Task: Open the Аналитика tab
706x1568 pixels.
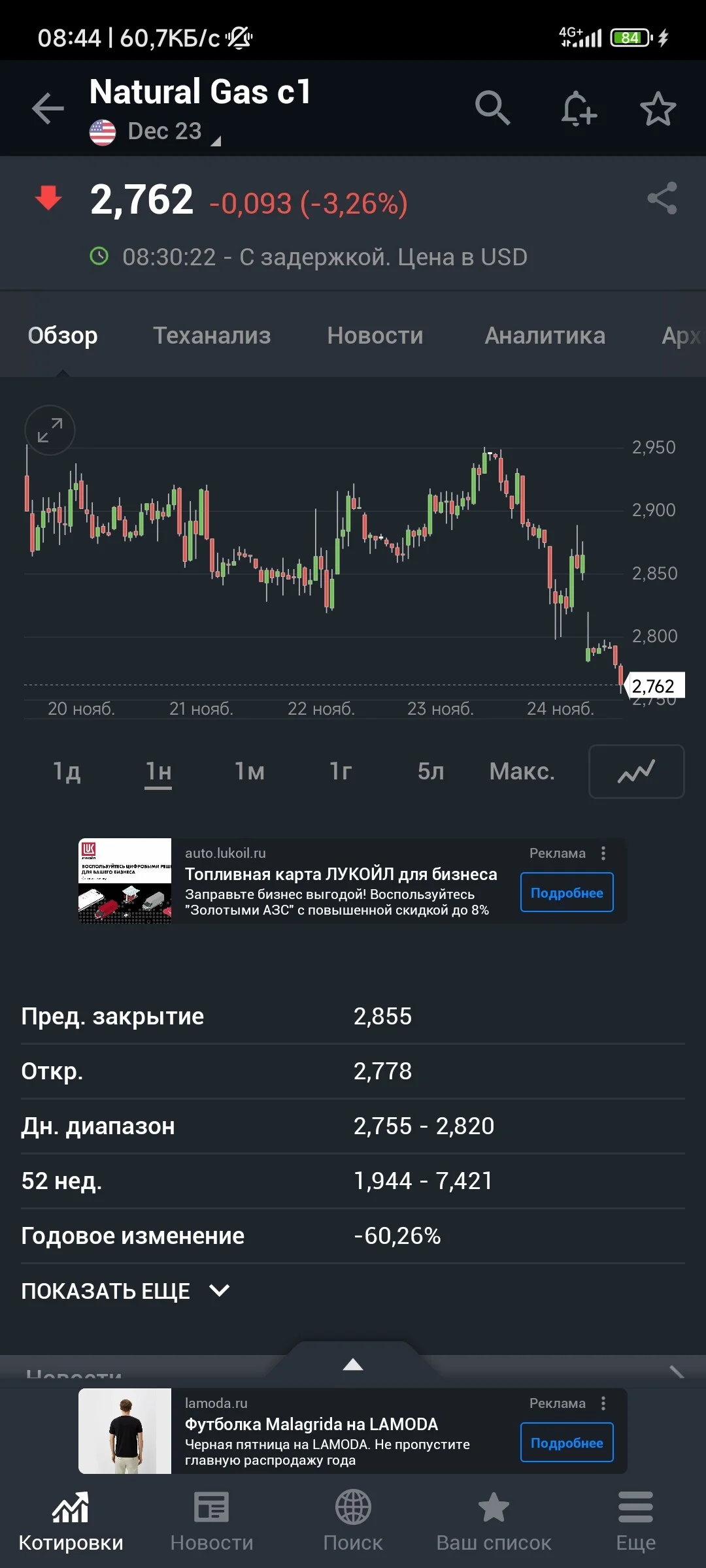Action: click(545, 335)
